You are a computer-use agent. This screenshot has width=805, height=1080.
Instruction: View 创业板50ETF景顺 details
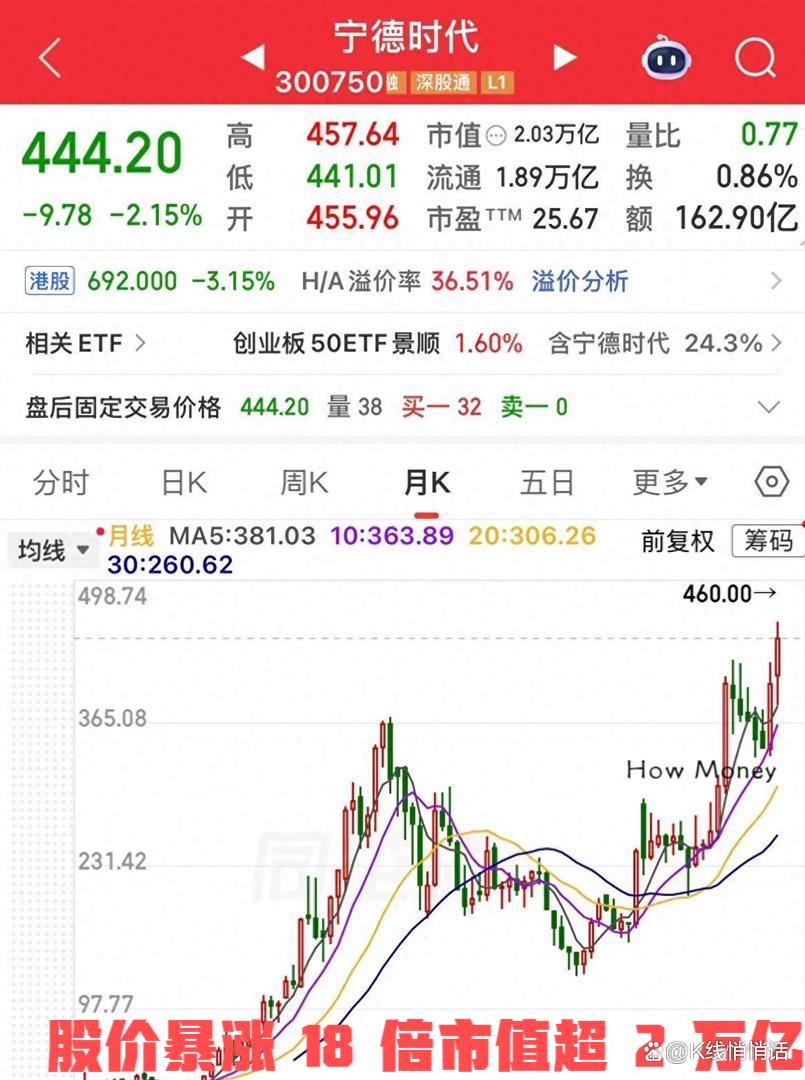pos(336,344)
